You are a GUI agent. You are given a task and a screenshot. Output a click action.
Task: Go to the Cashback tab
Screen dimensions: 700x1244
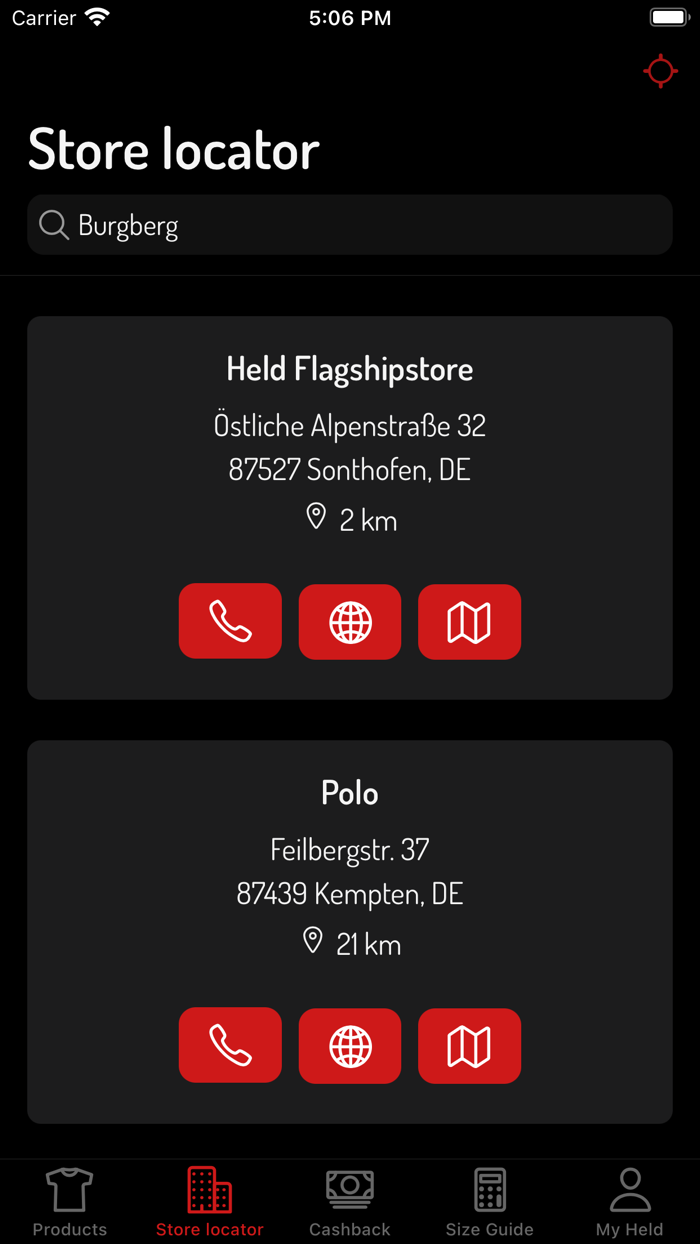tap(350, 1202)
